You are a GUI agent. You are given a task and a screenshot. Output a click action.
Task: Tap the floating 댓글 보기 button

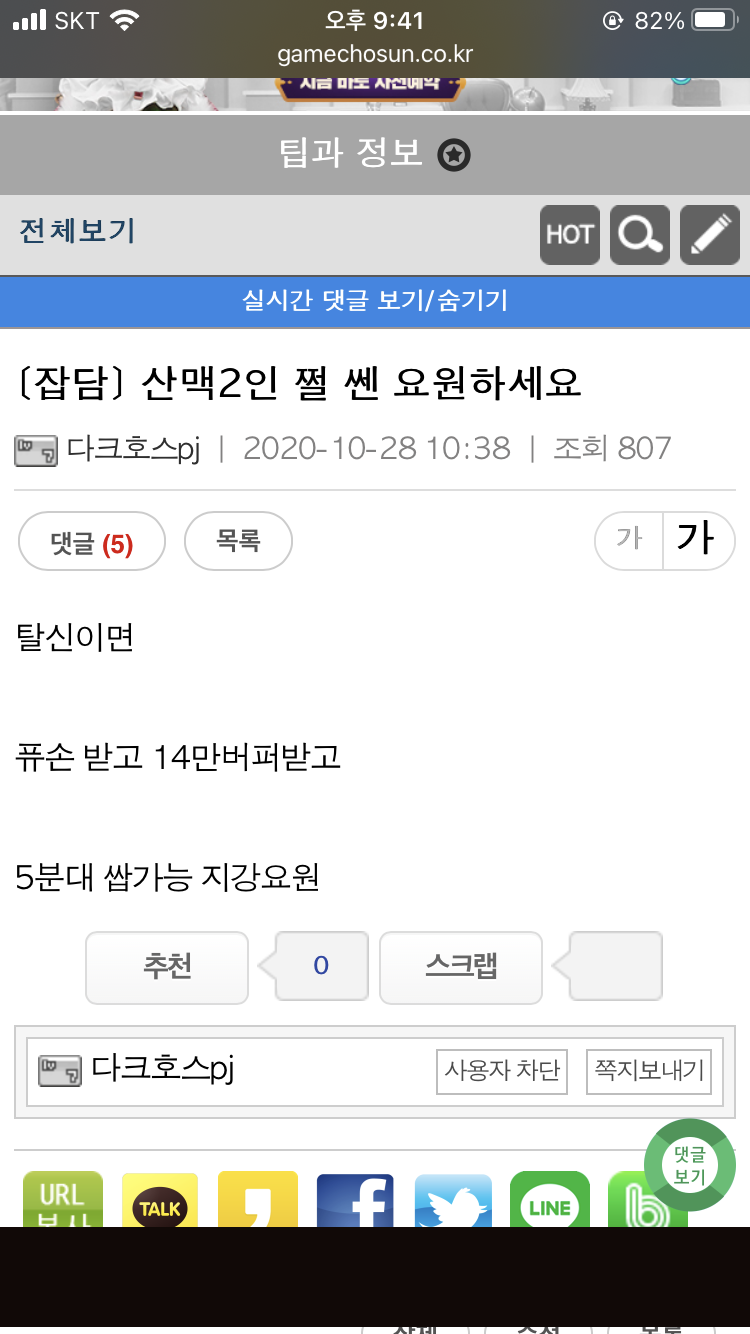pyautogui.click(x=689, y=1165)
